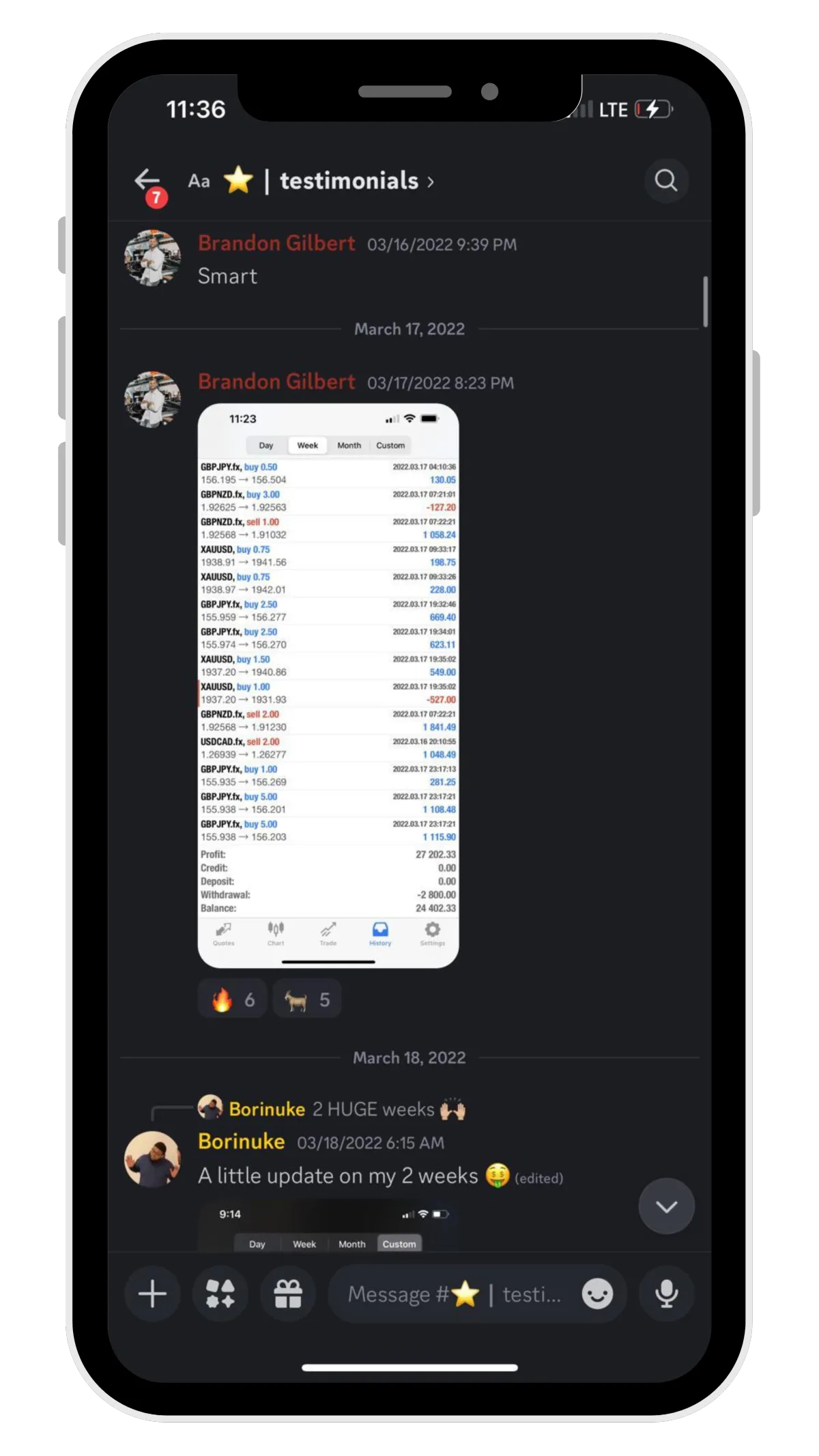This screenshot has height=1456, width=819.
Task: Open Brandon Gilbert's trade history image
Action: tap(328, 685)
